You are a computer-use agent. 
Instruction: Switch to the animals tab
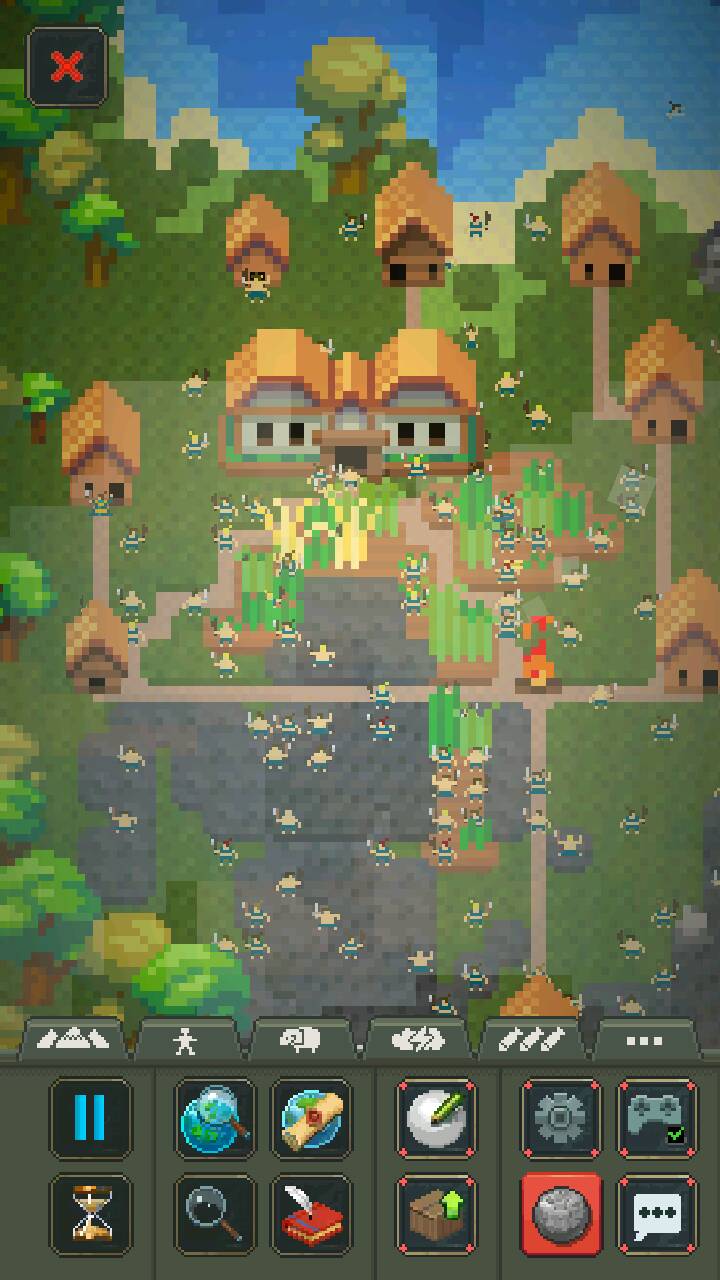click(x=301, y=1042)
